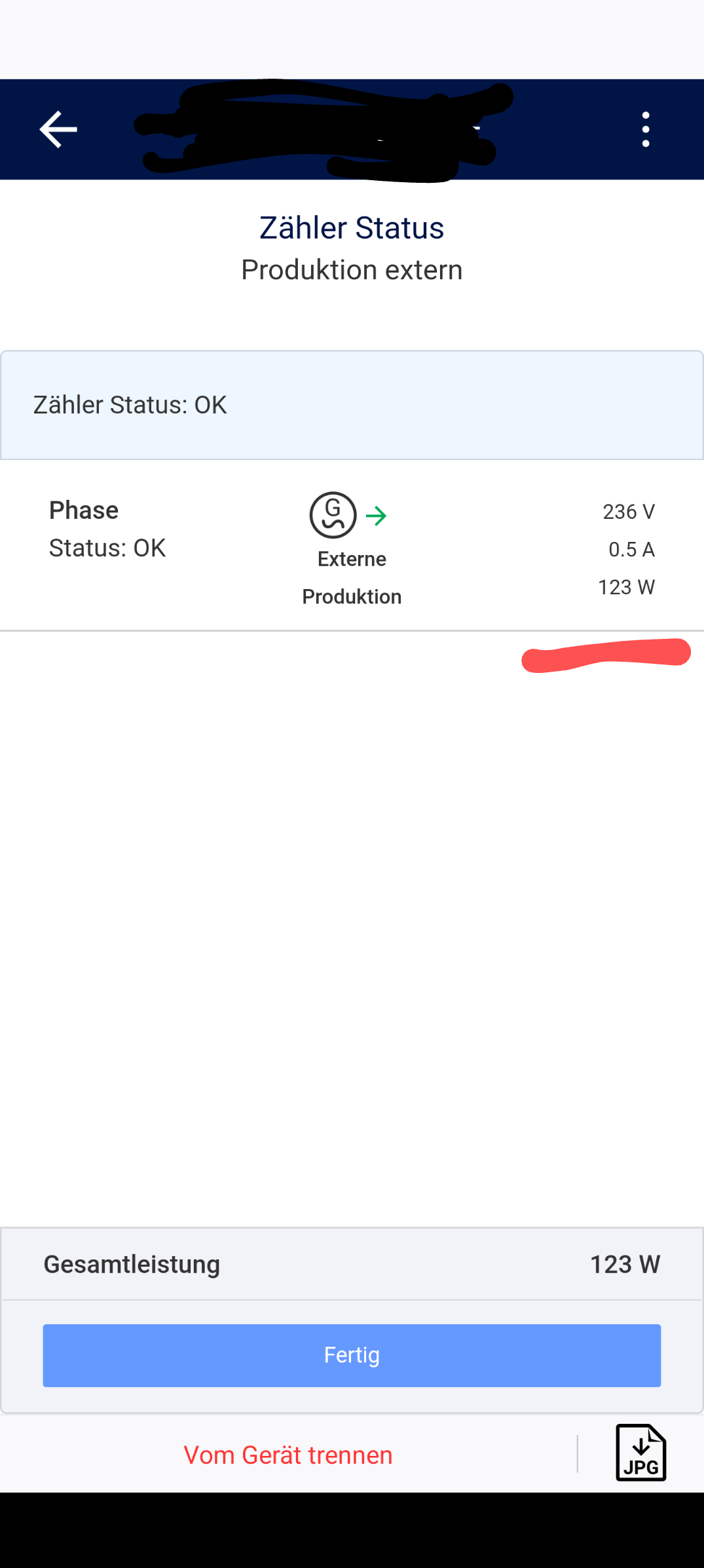Go back using the arrow icon
The width and height of the screenshot is (704, 1568).
(58, 129)
